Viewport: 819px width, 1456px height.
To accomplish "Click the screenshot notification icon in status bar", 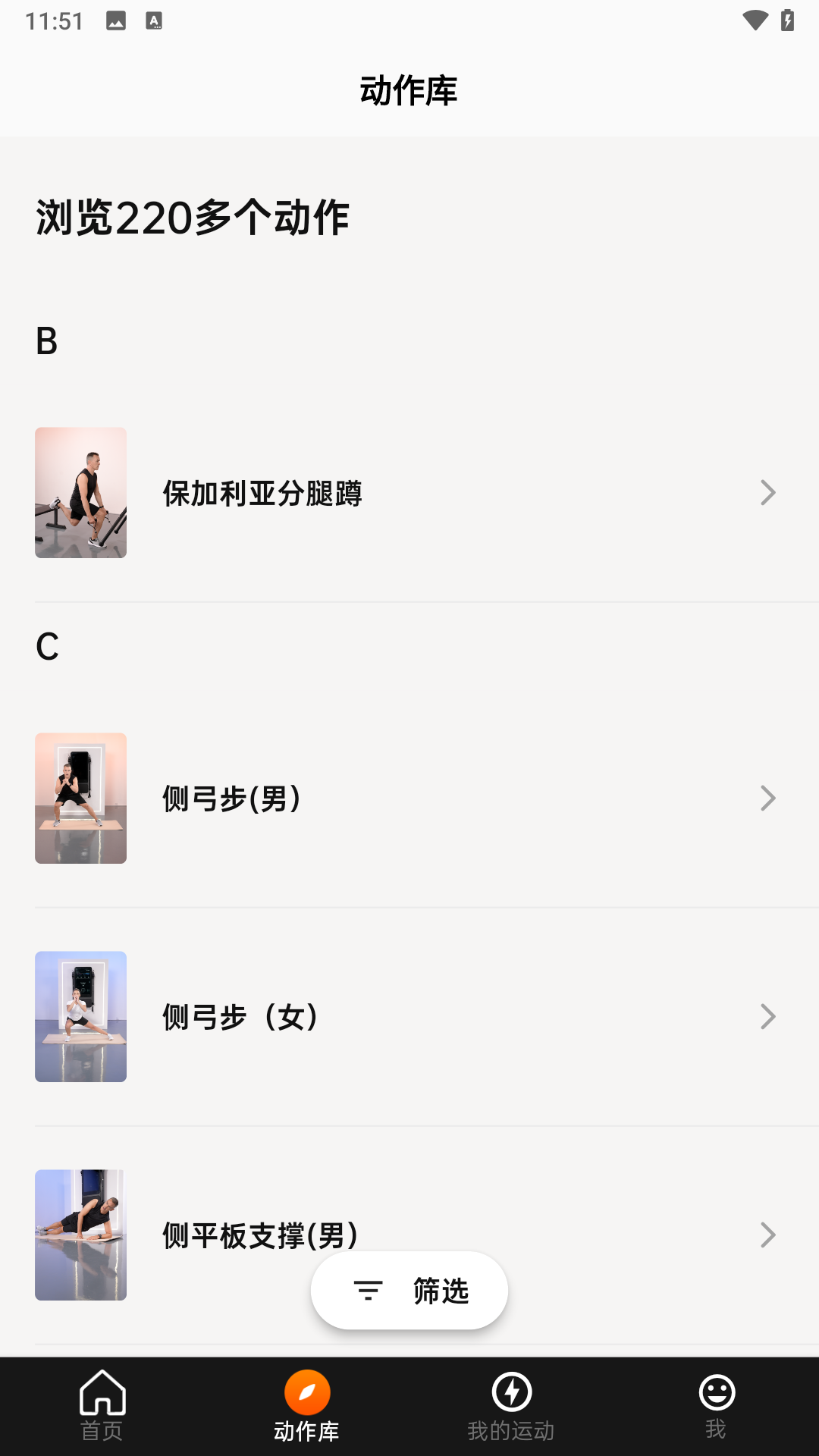I will (117, 20).
